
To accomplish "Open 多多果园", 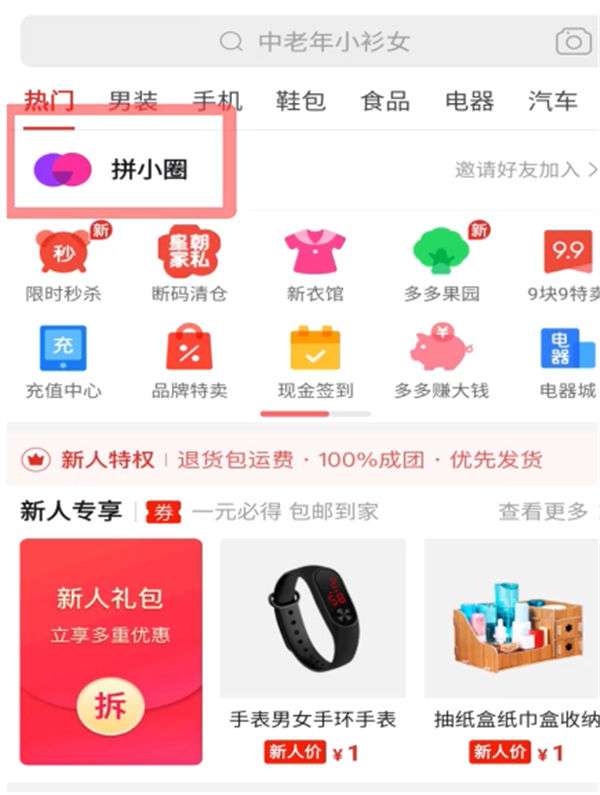I will click(x=441, y=262).
